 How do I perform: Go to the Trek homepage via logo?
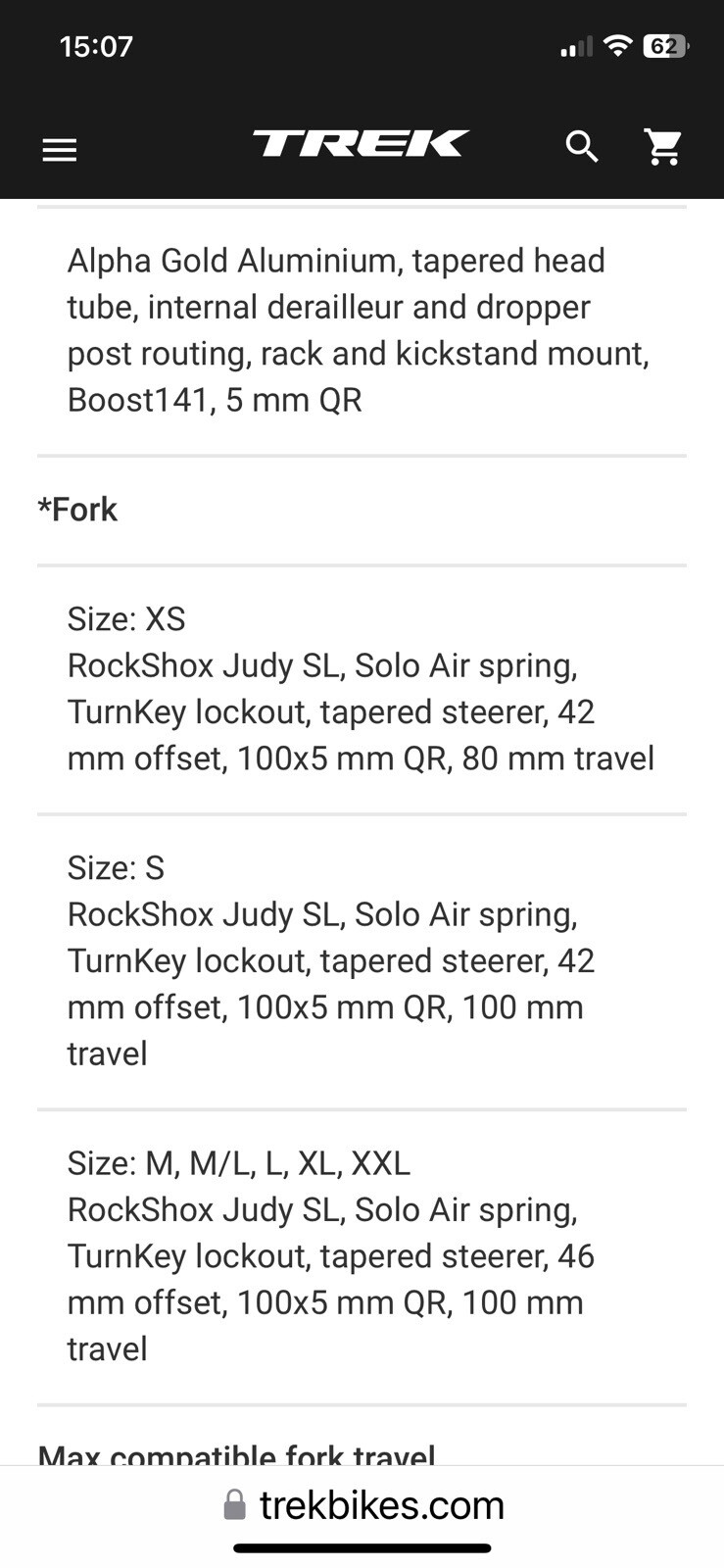point(361,144)
